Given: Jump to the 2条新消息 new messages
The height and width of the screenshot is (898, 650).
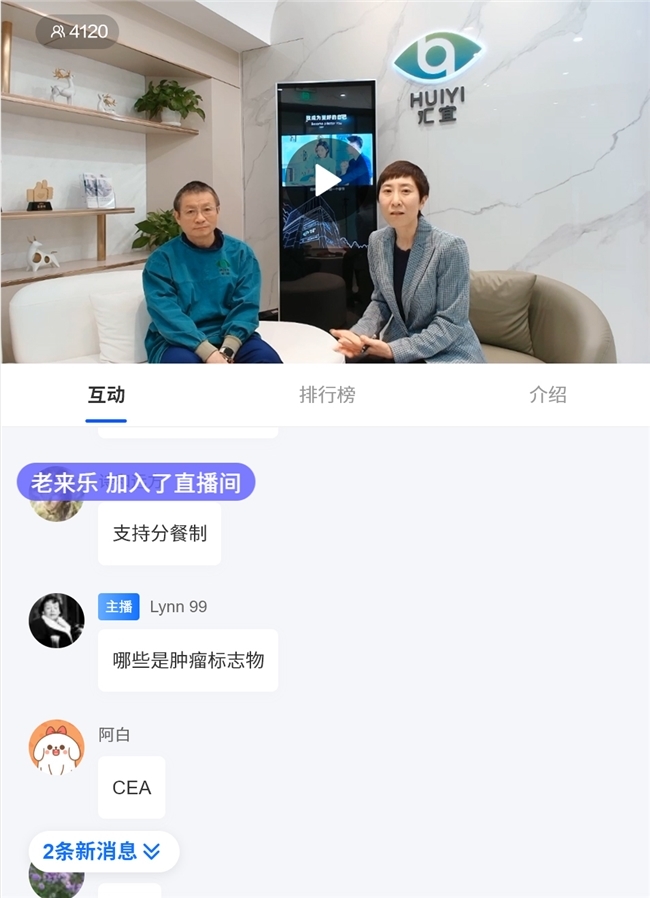Looking at the screenshot, I should click(x=103, y=852).
